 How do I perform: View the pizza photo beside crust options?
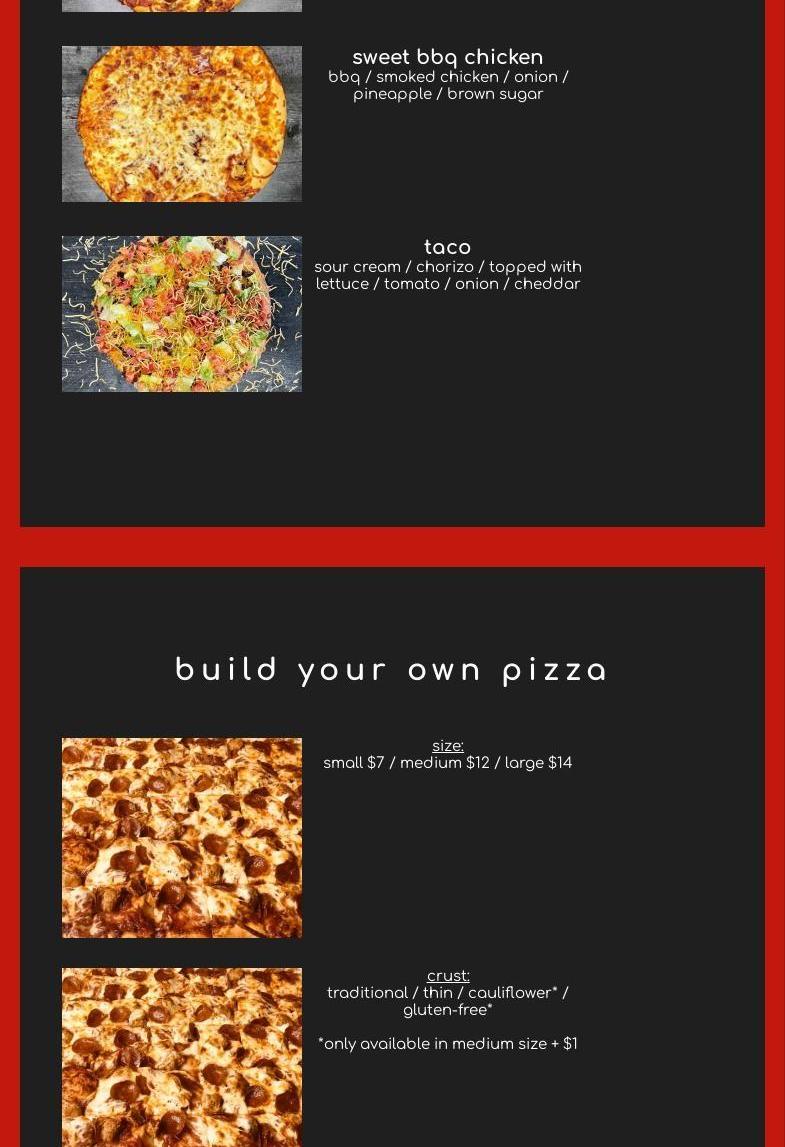tap(181, 1057)
